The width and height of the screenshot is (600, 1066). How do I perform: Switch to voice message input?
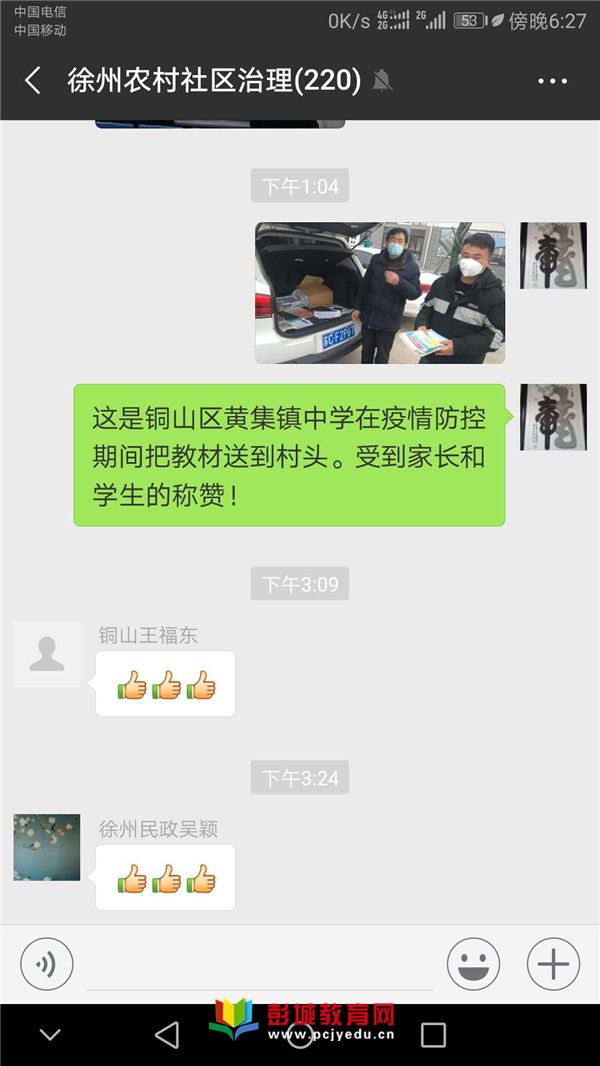pos(46,964)
